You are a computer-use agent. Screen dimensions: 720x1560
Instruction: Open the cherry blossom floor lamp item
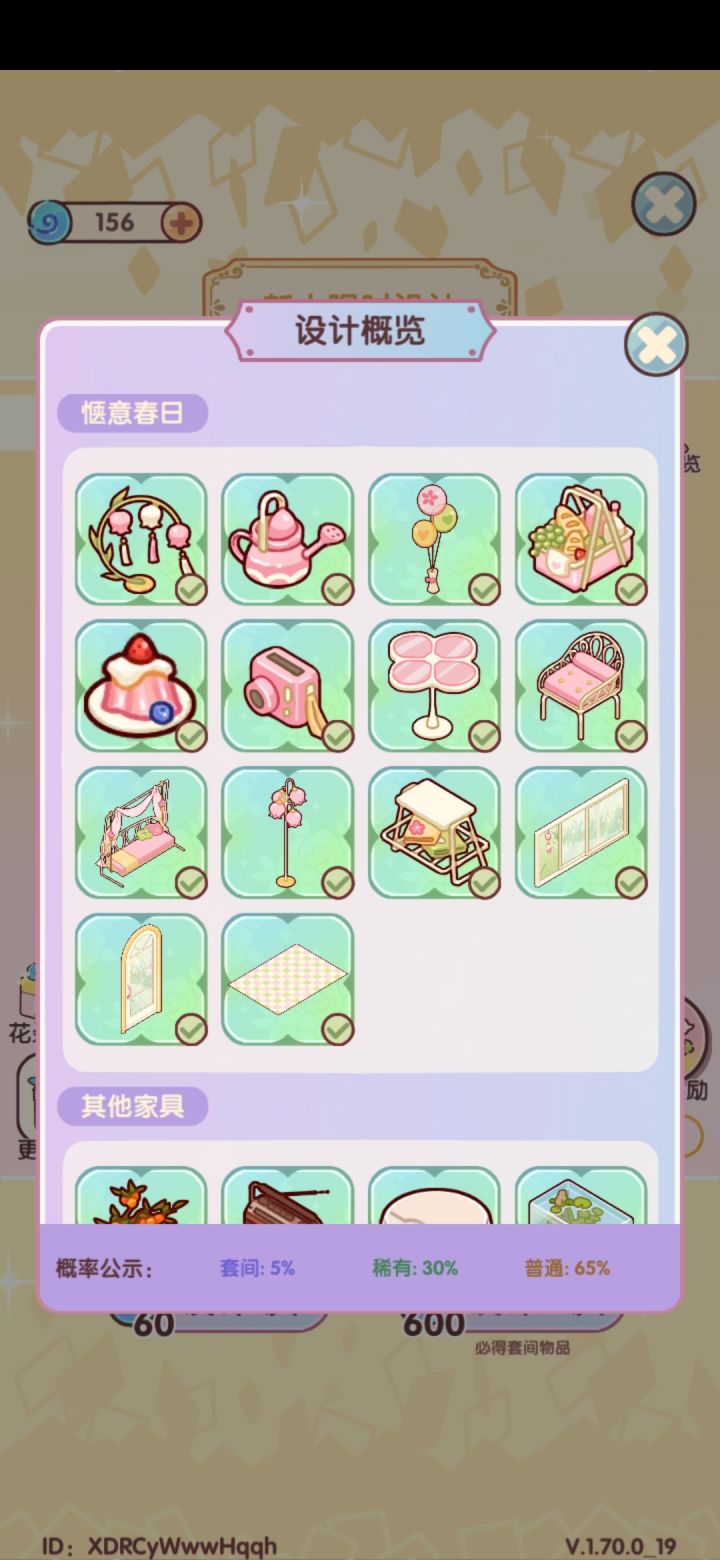pos(288,832)
